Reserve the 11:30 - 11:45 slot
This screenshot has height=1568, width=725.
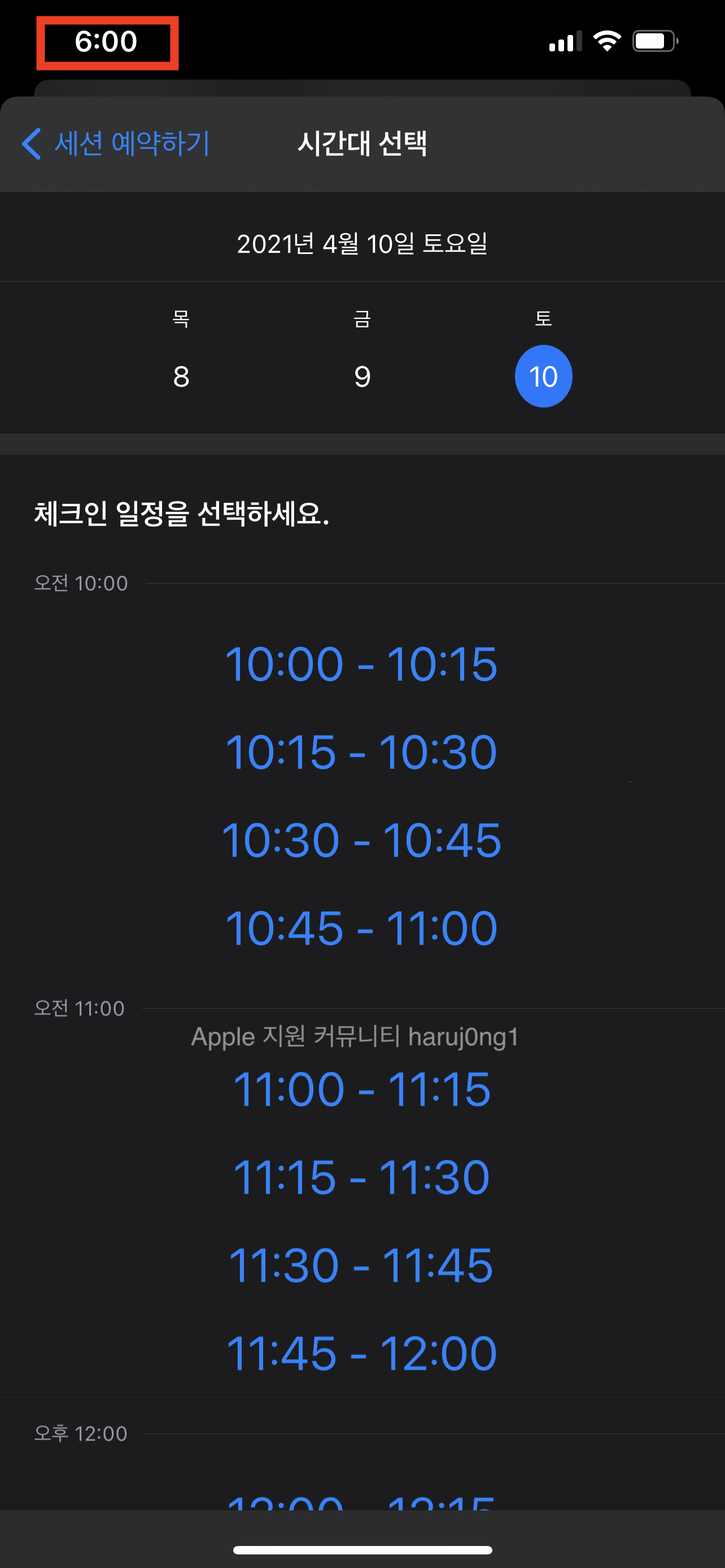click(361, 1265)
